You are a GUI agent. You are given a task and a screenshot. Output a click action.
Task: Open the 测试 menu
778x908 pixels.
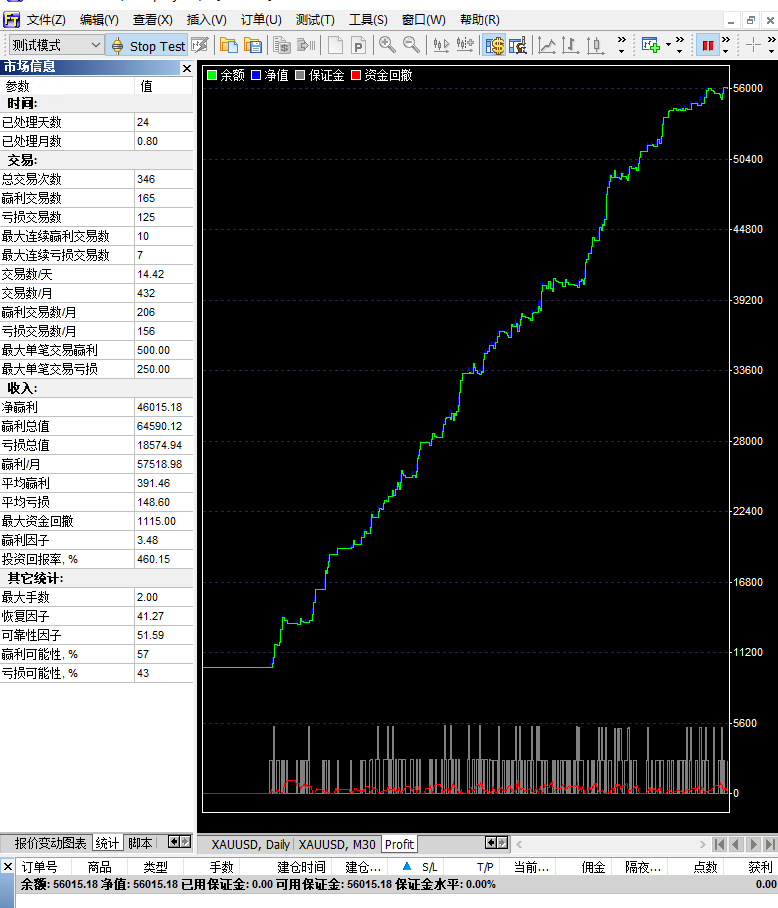tap(315, 20)
